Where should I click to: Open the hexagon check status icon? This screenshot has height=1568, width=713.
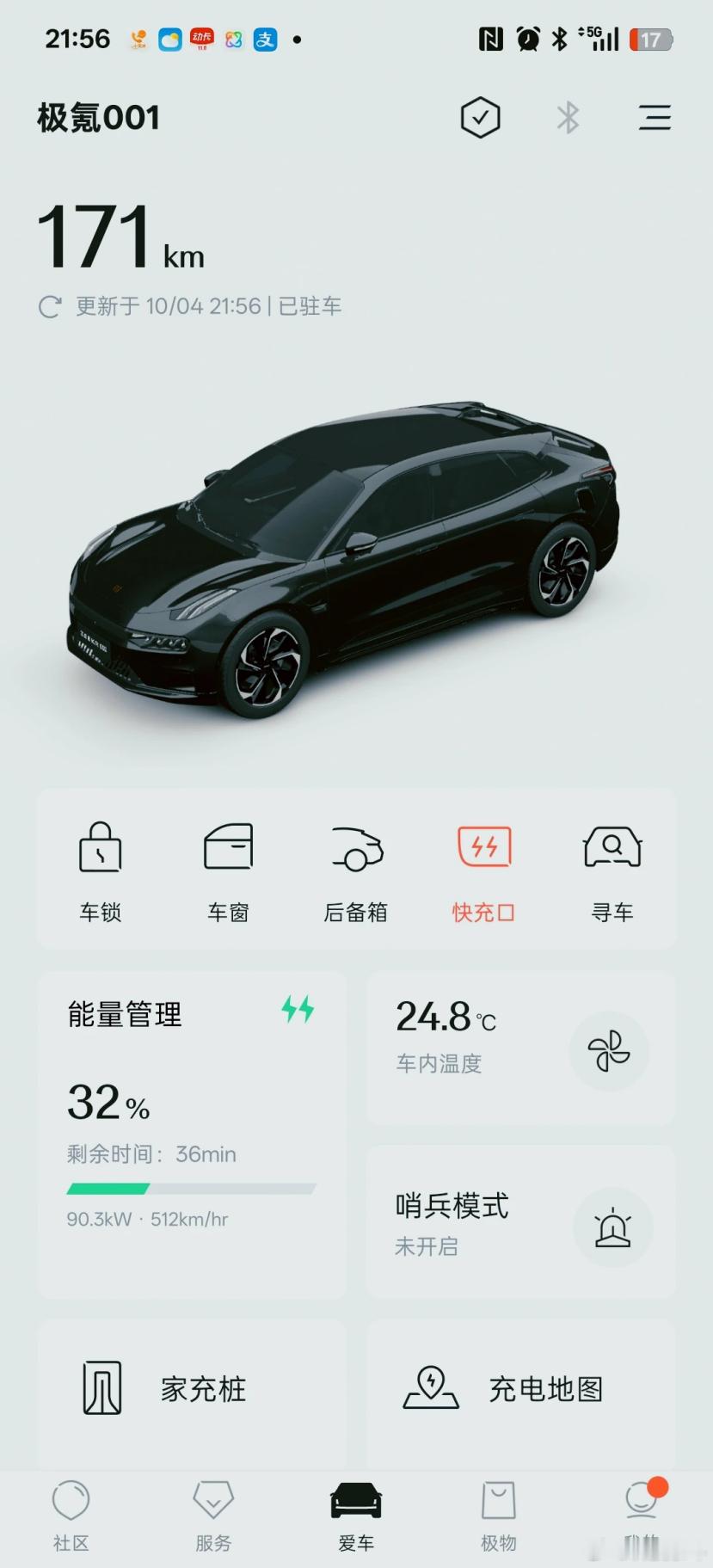point(481,118)
